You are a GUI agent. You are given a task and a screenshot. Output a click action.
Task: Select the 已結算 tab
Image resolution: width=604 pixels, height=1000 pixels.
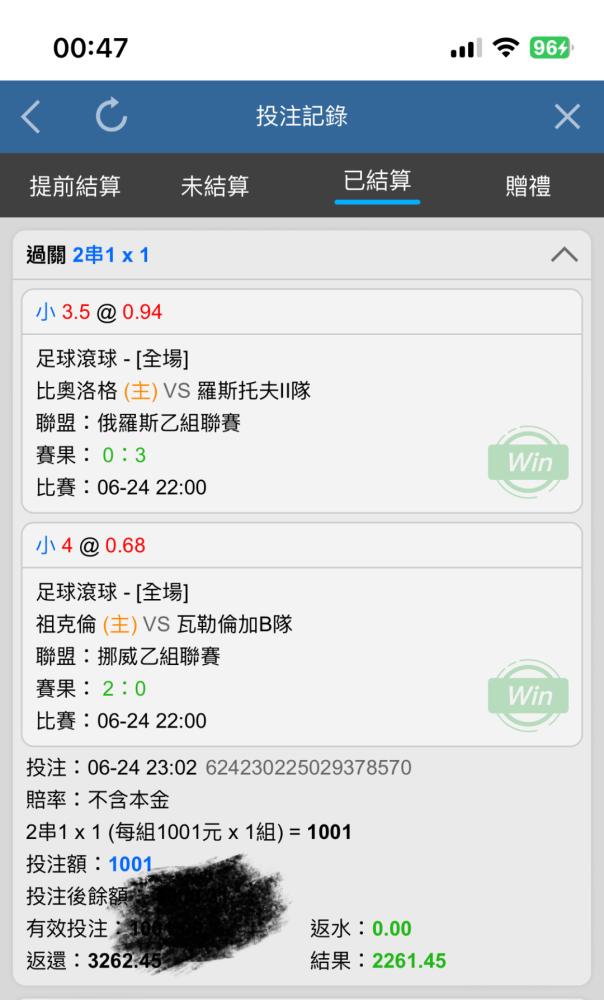(x=377, y=181)
